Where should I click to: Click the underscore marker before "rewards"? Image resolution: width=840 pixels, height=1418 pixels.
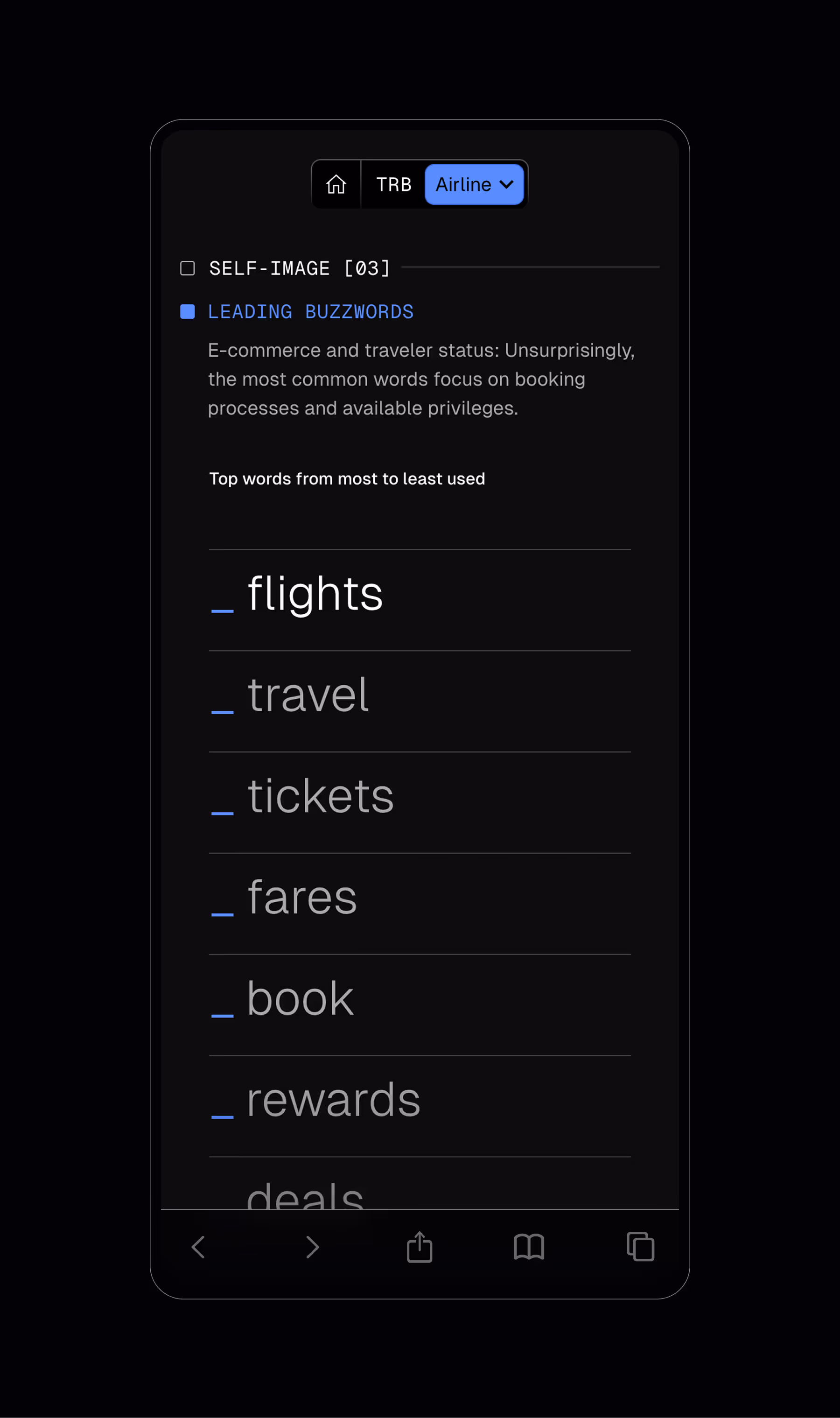[x=223, y=1118]
